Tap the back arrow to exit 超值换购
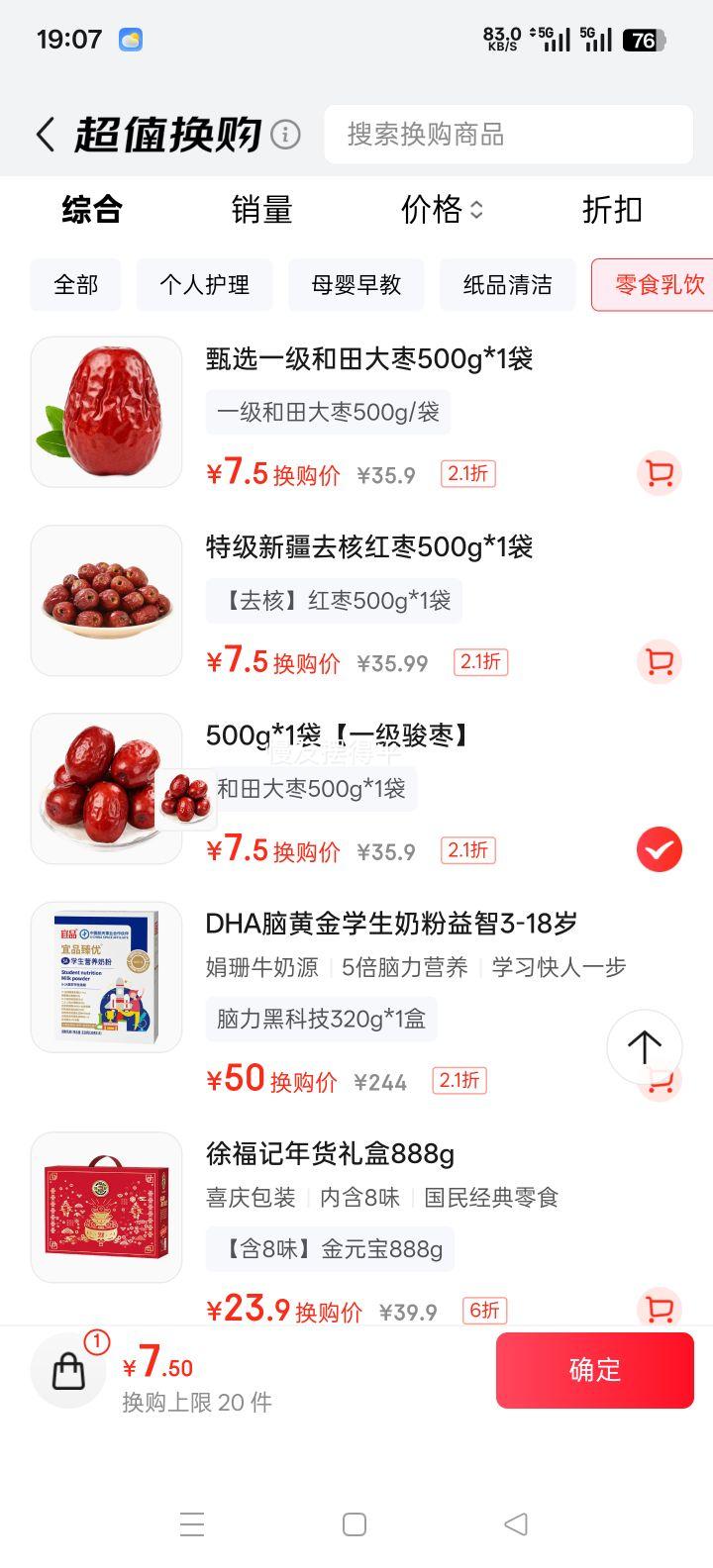713x1568 pixels. 44,132
